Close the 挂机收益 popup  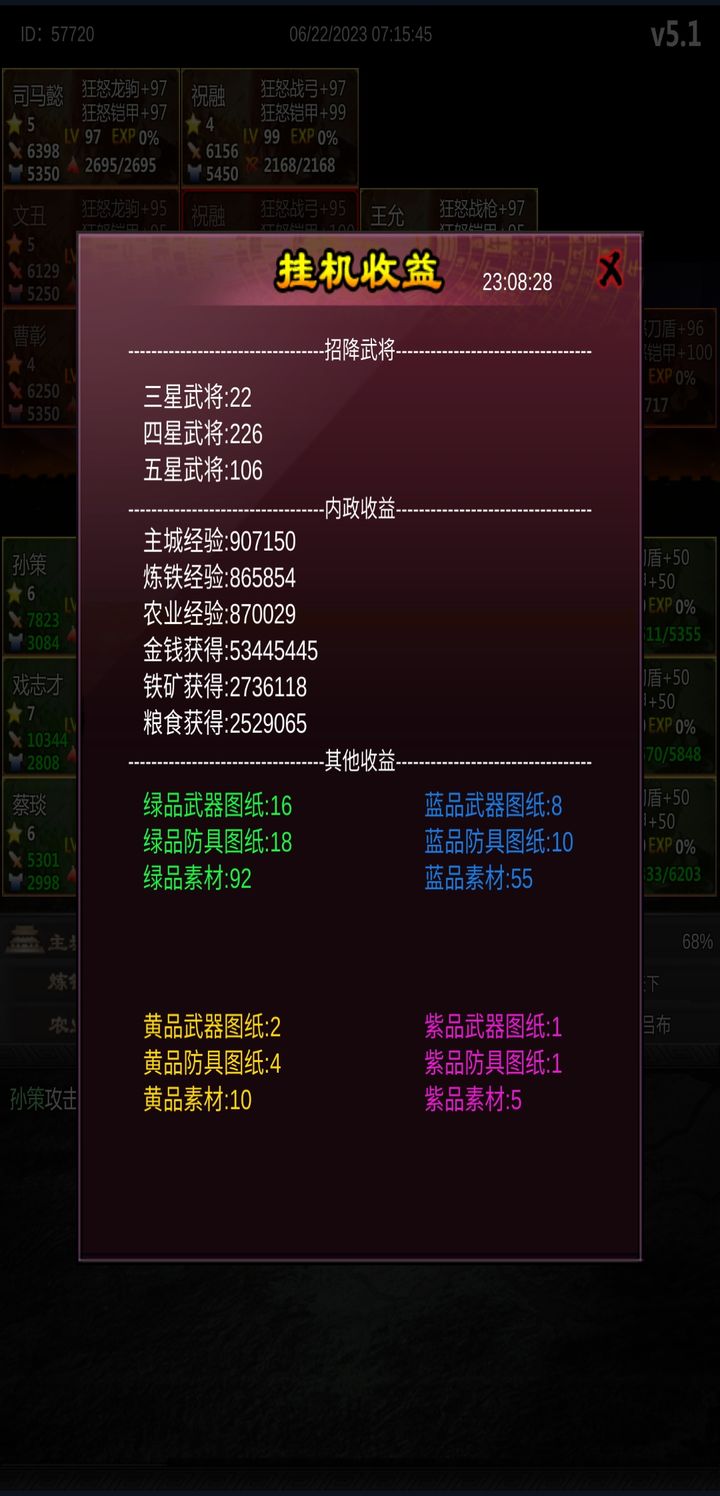click(x=610, y=270)
